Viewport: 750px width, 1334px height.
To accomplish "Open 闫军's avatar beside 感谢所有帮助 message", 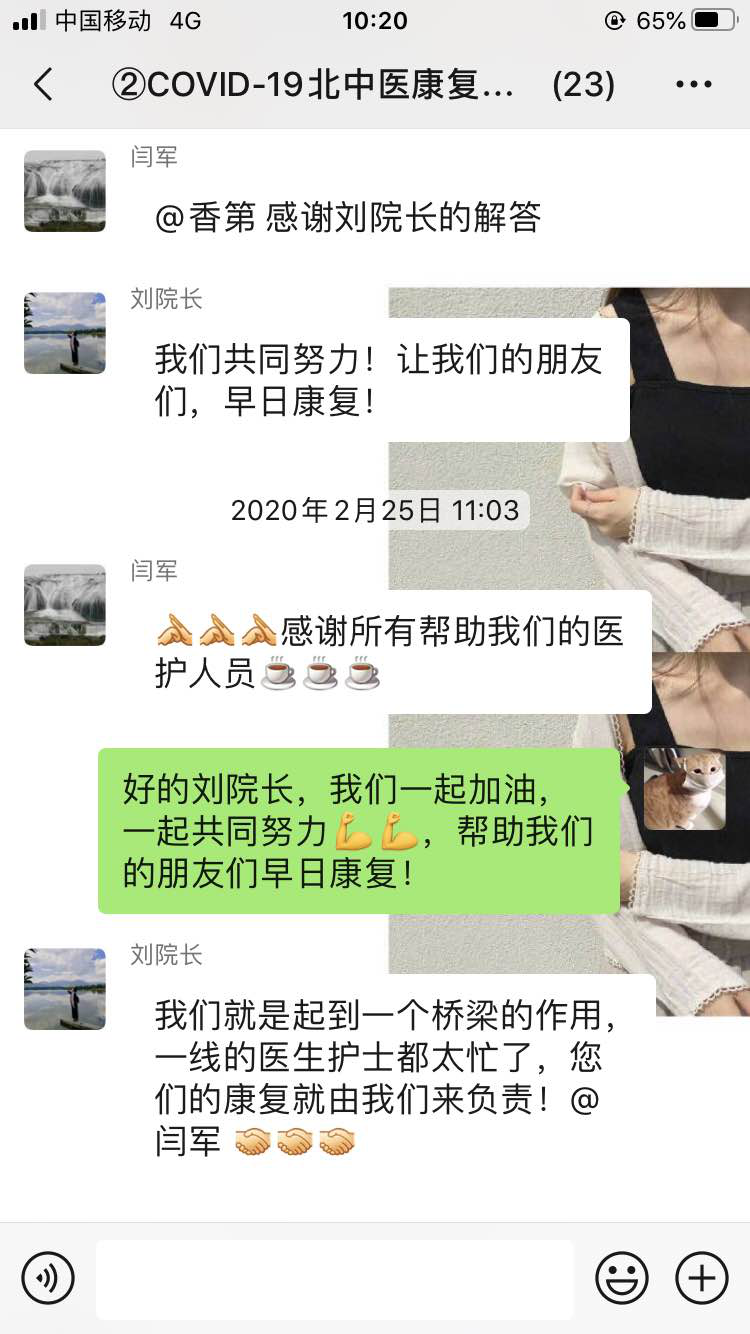I will tap(65, 605).
